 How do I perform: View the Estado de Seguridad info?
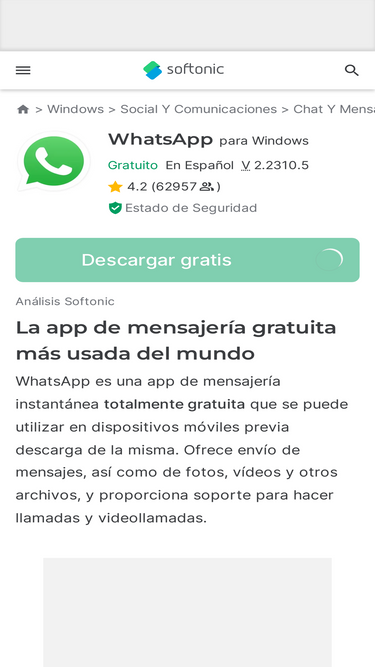(182, 208)
